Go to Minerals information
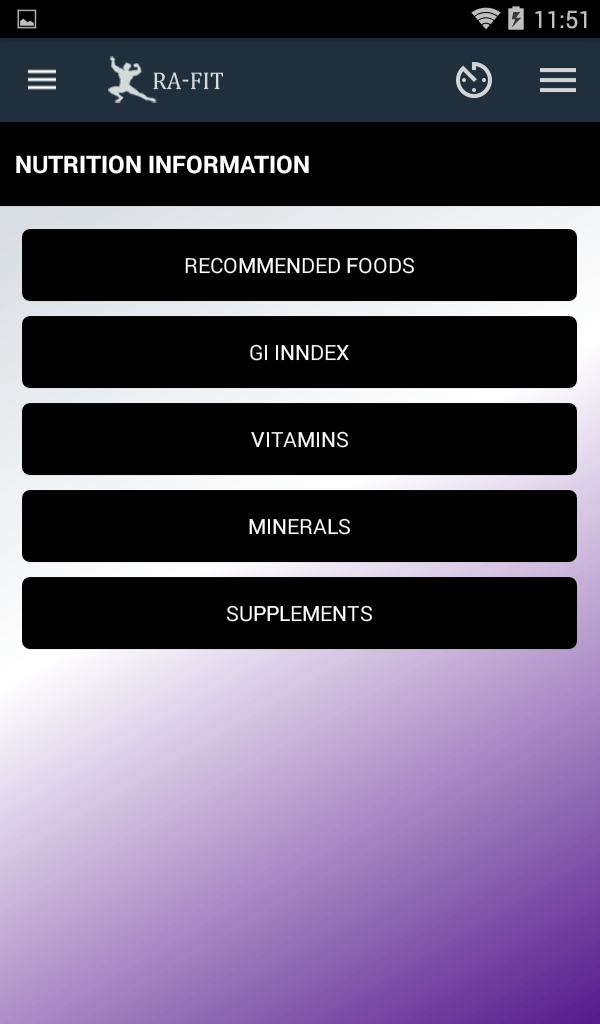This screenshot has width=600, height=1024. tap(299, 526)
